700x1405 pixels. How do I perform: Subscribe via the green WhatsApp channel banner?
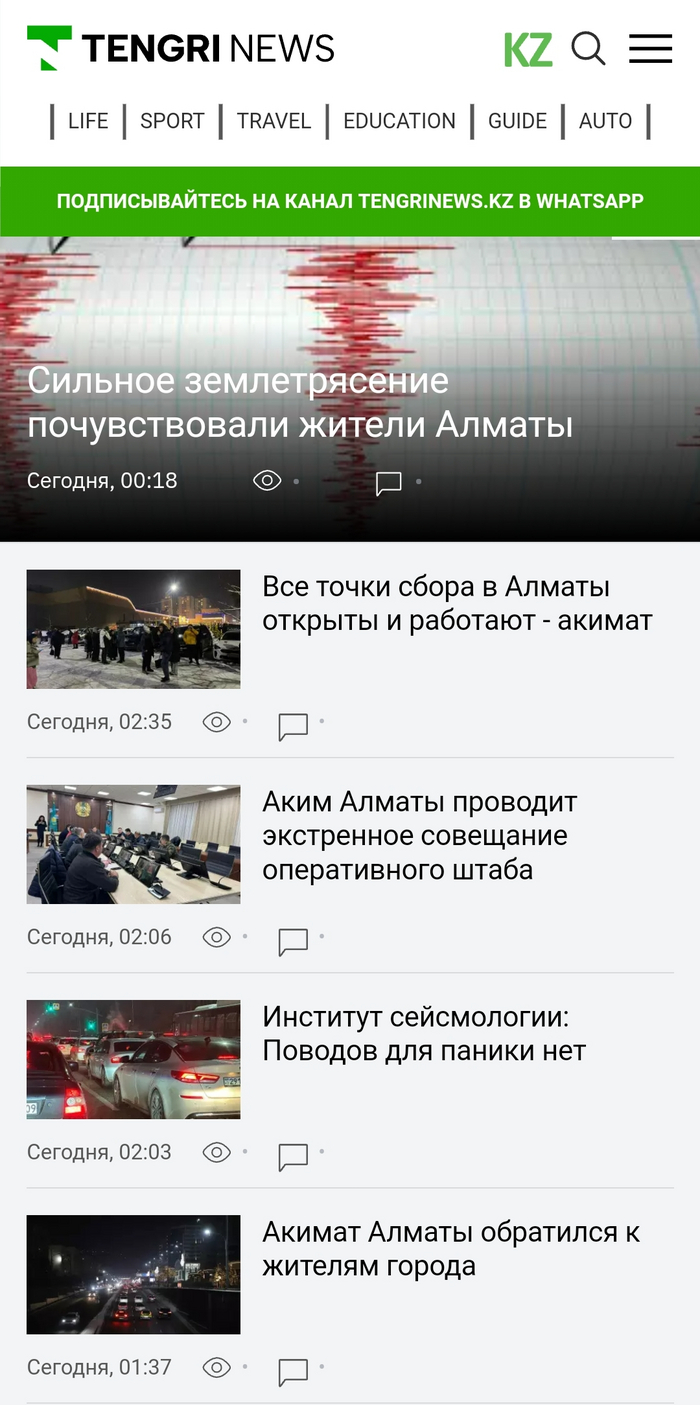pos(350,201)
